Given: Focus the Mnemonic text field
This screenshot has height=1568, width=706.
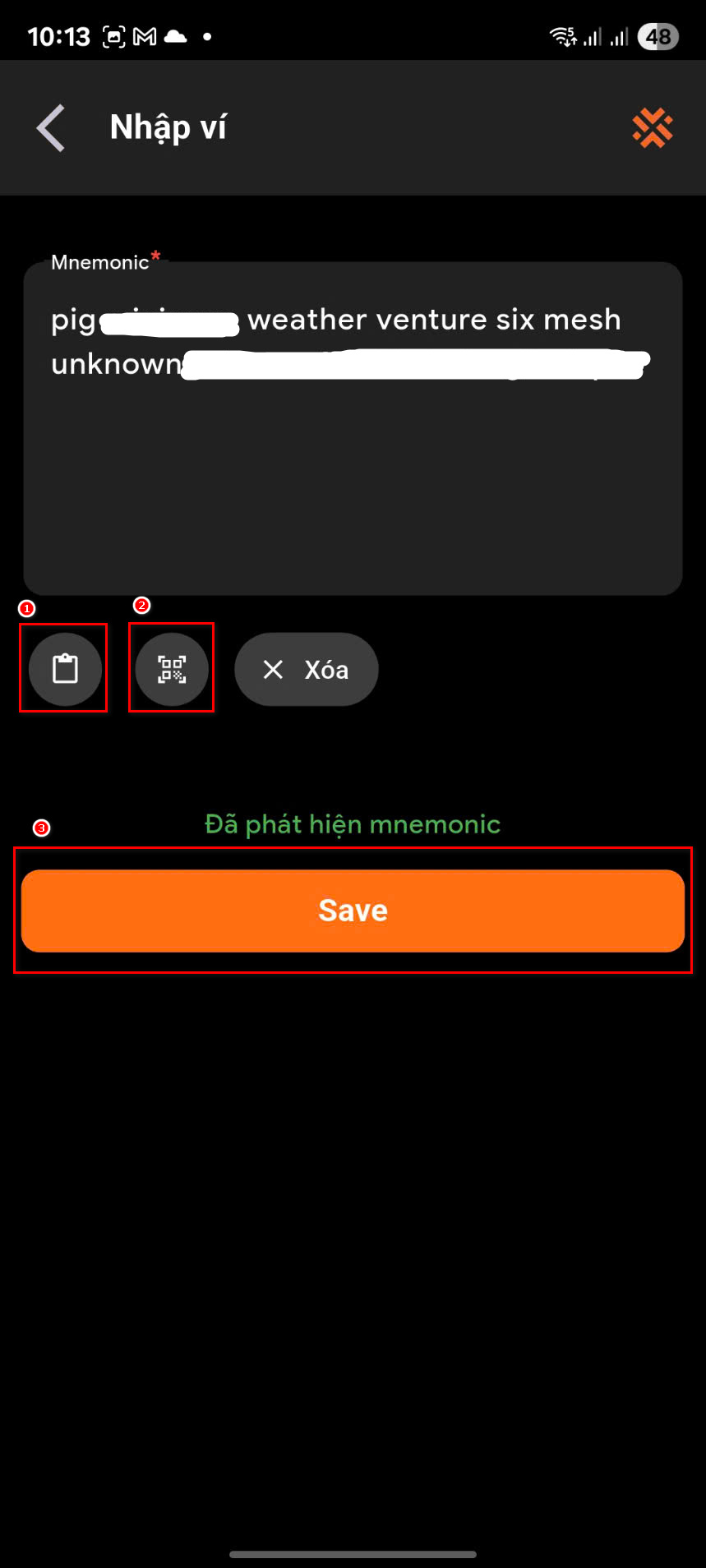Looking at the screenshot, I should 353,428.
